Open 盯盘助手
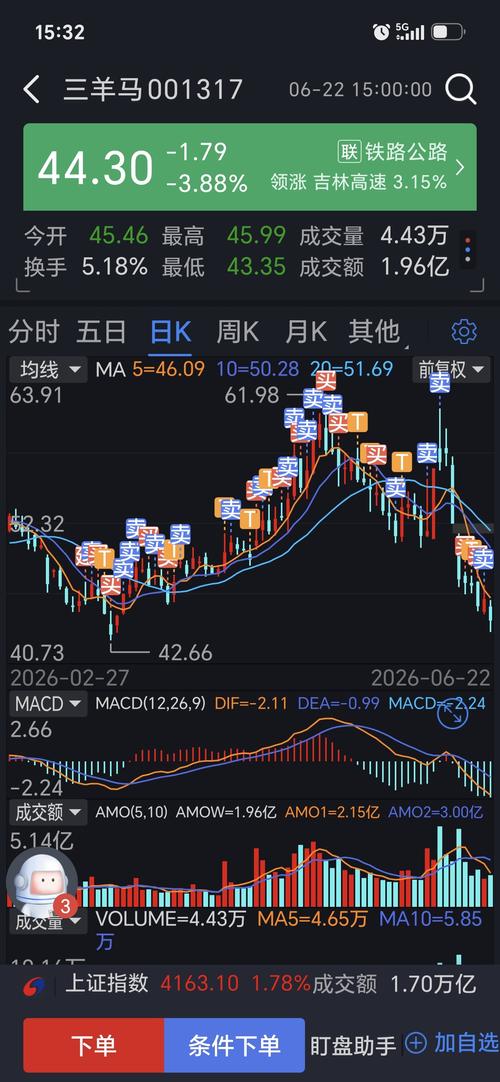The image size is (500, 1082). [353, 1045]
